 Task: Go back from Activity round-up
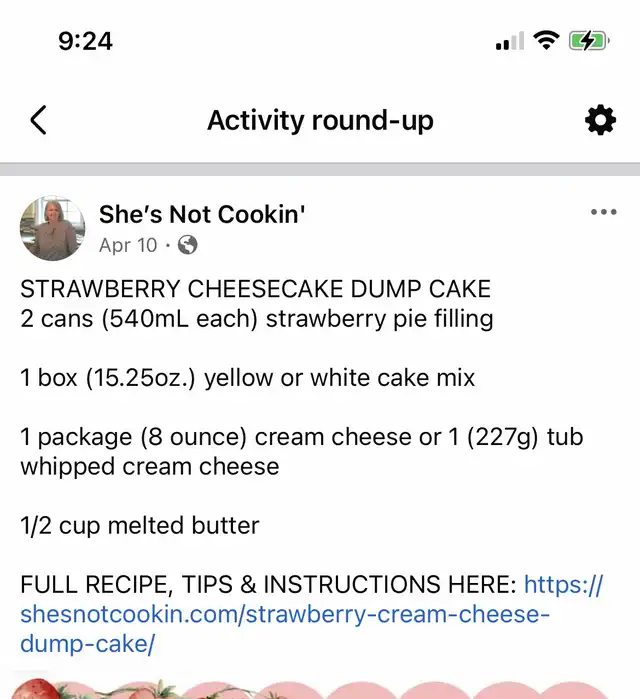[x=38, y=121]
